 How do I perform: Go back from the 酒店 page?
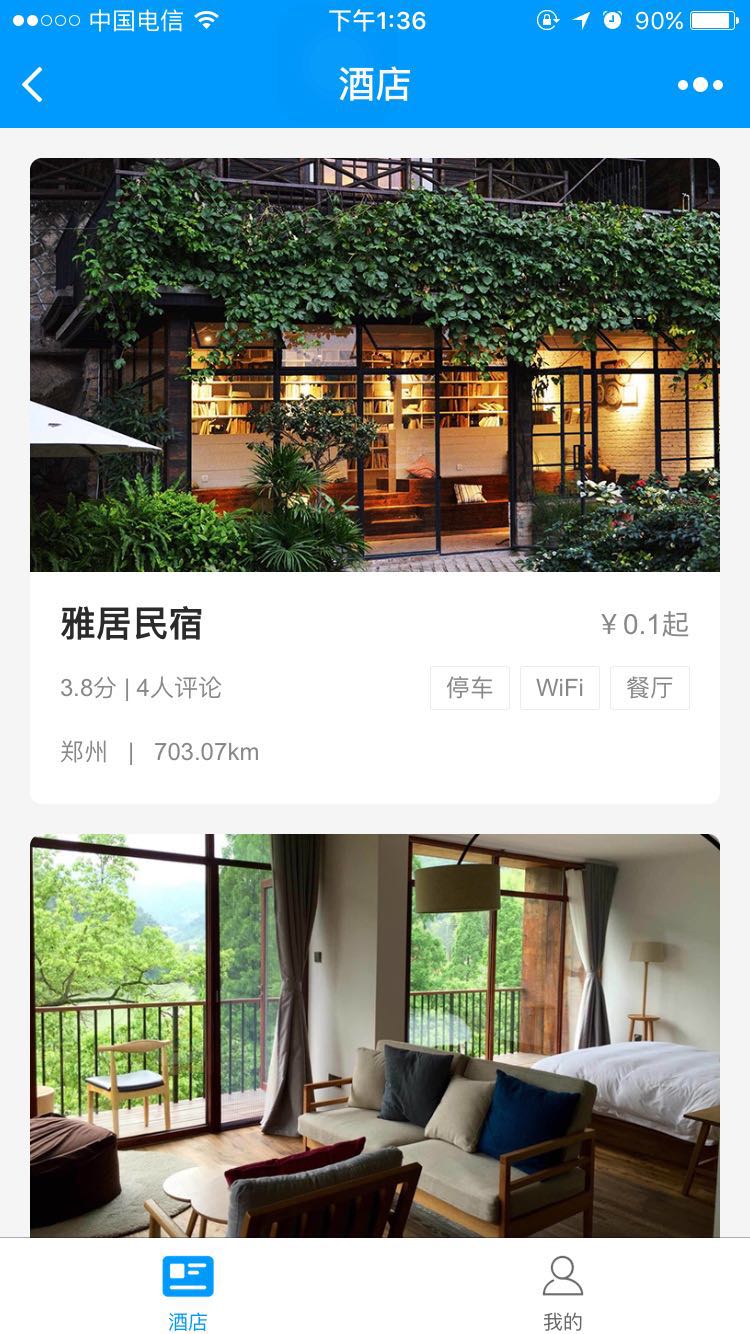tap(33, 85)
